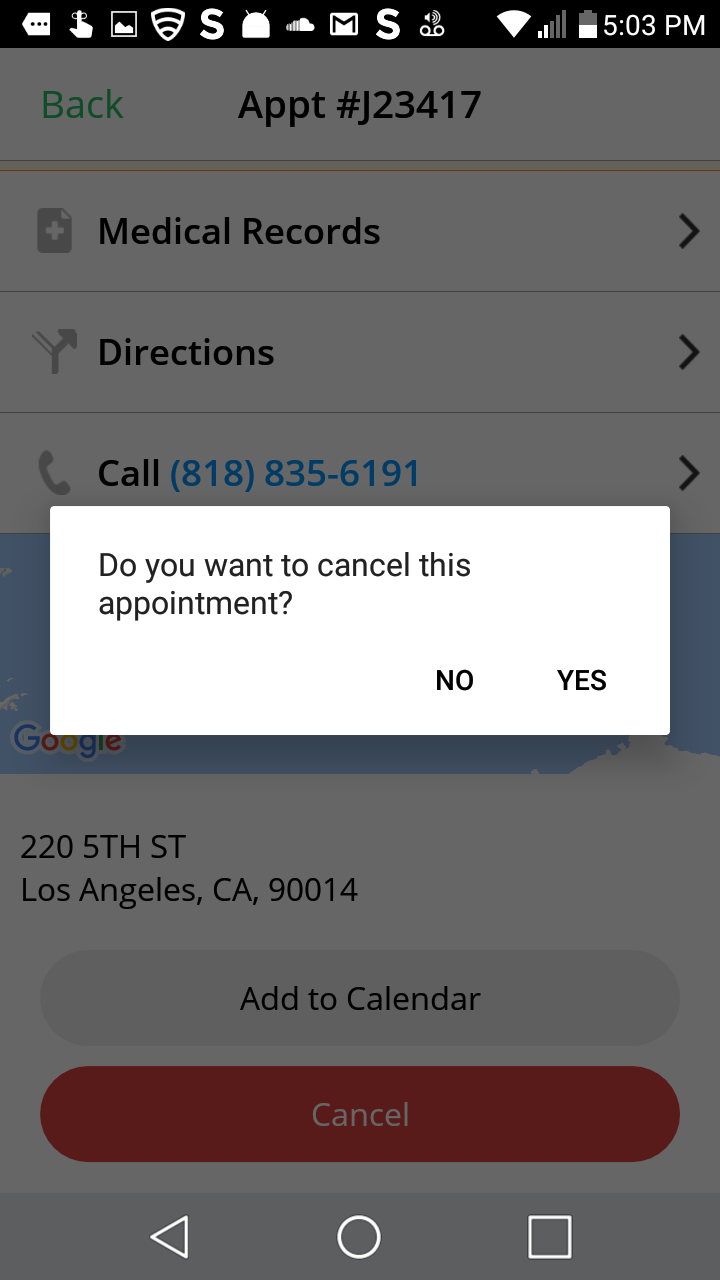Tap the system back button

point(170,1237)
